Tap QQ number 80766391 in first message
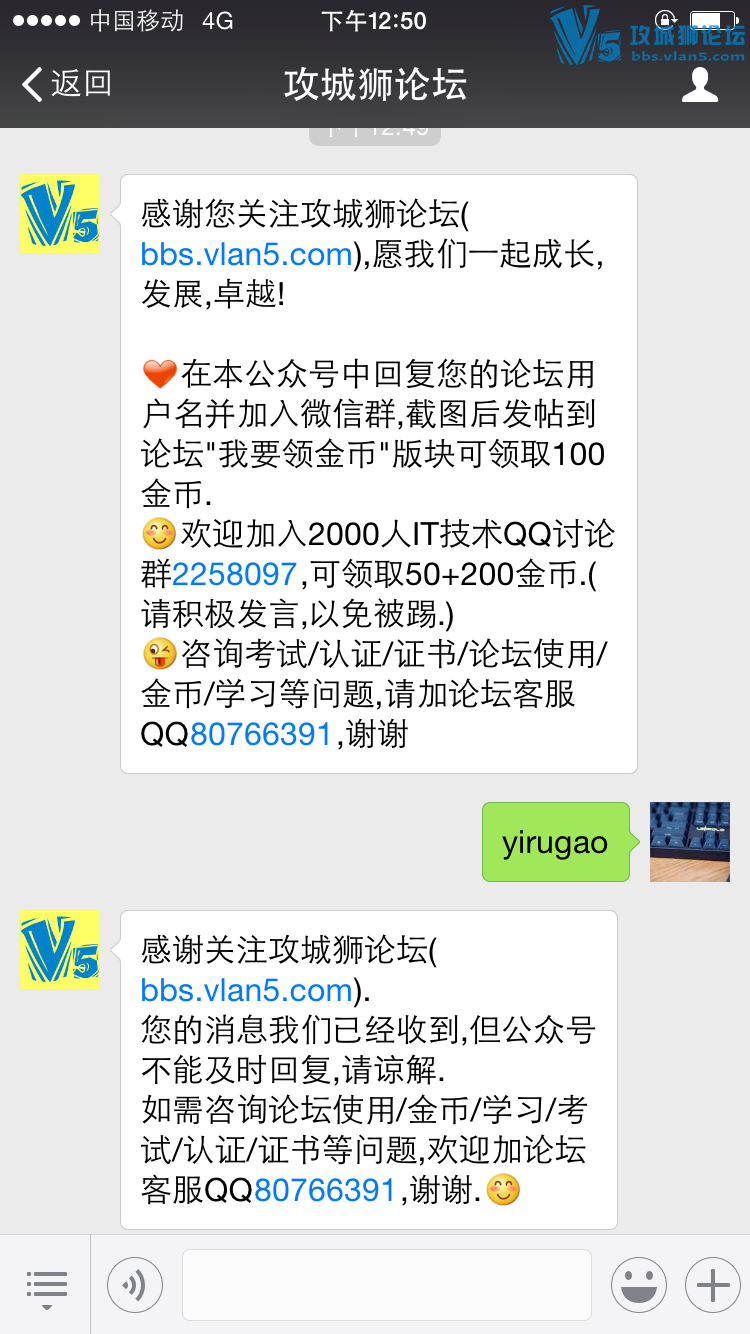Screen dimensions: 750x1334 coord(260,735)
